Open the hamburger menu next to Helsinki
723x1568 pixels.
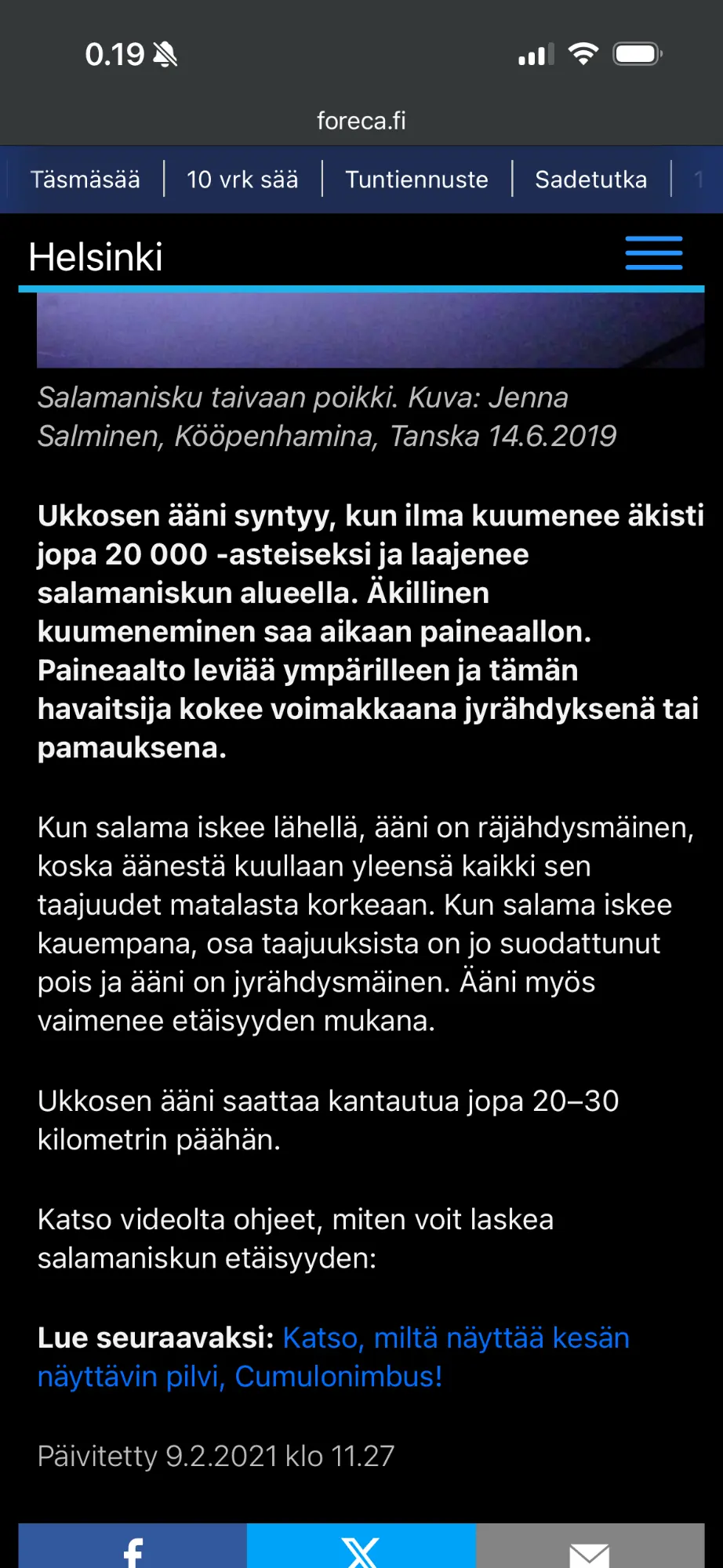click(x=653, y=253)
